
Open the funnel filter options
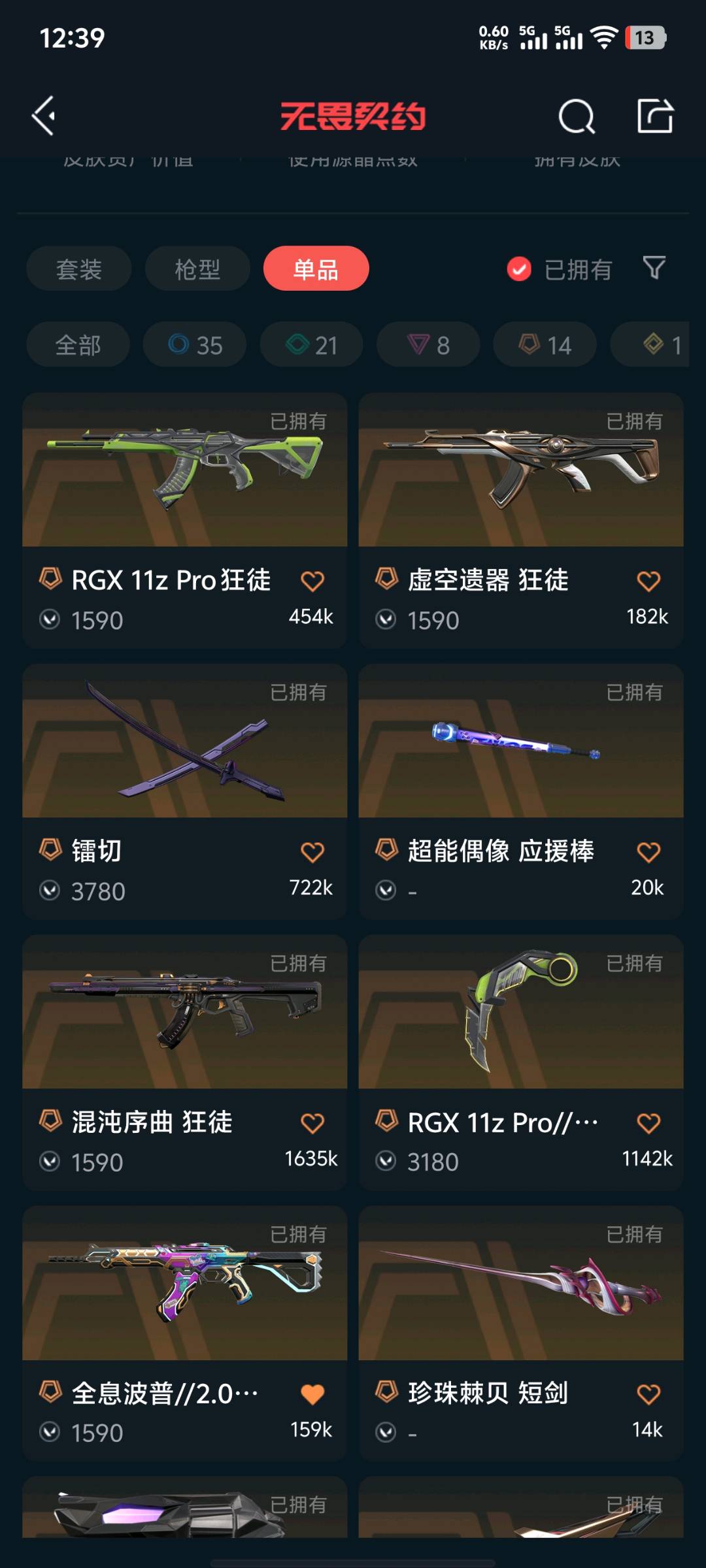click(654, 268)
